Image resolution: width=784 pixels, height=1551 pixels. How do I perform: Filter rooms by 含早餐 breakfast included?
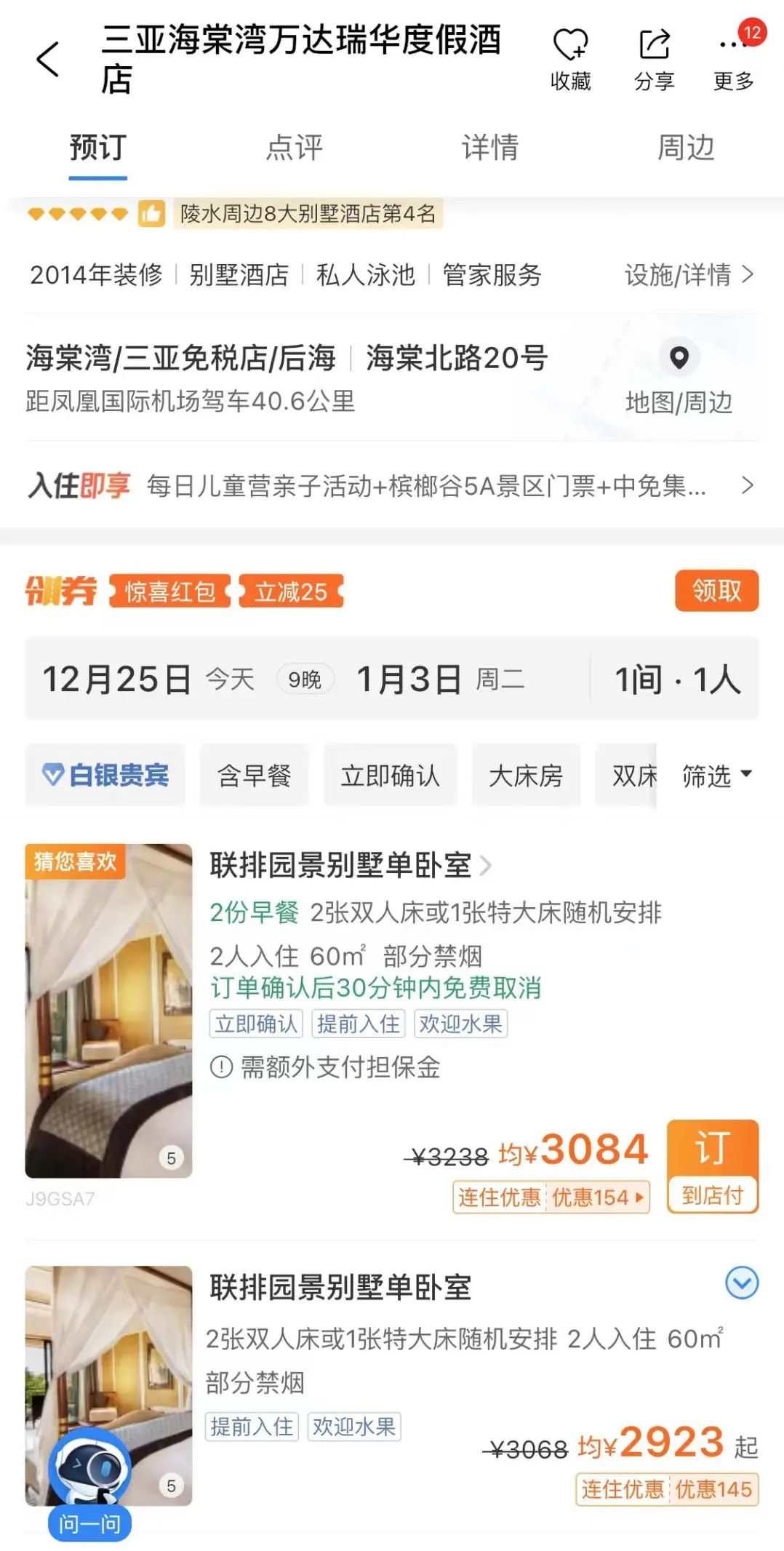(x=255, y=775)
